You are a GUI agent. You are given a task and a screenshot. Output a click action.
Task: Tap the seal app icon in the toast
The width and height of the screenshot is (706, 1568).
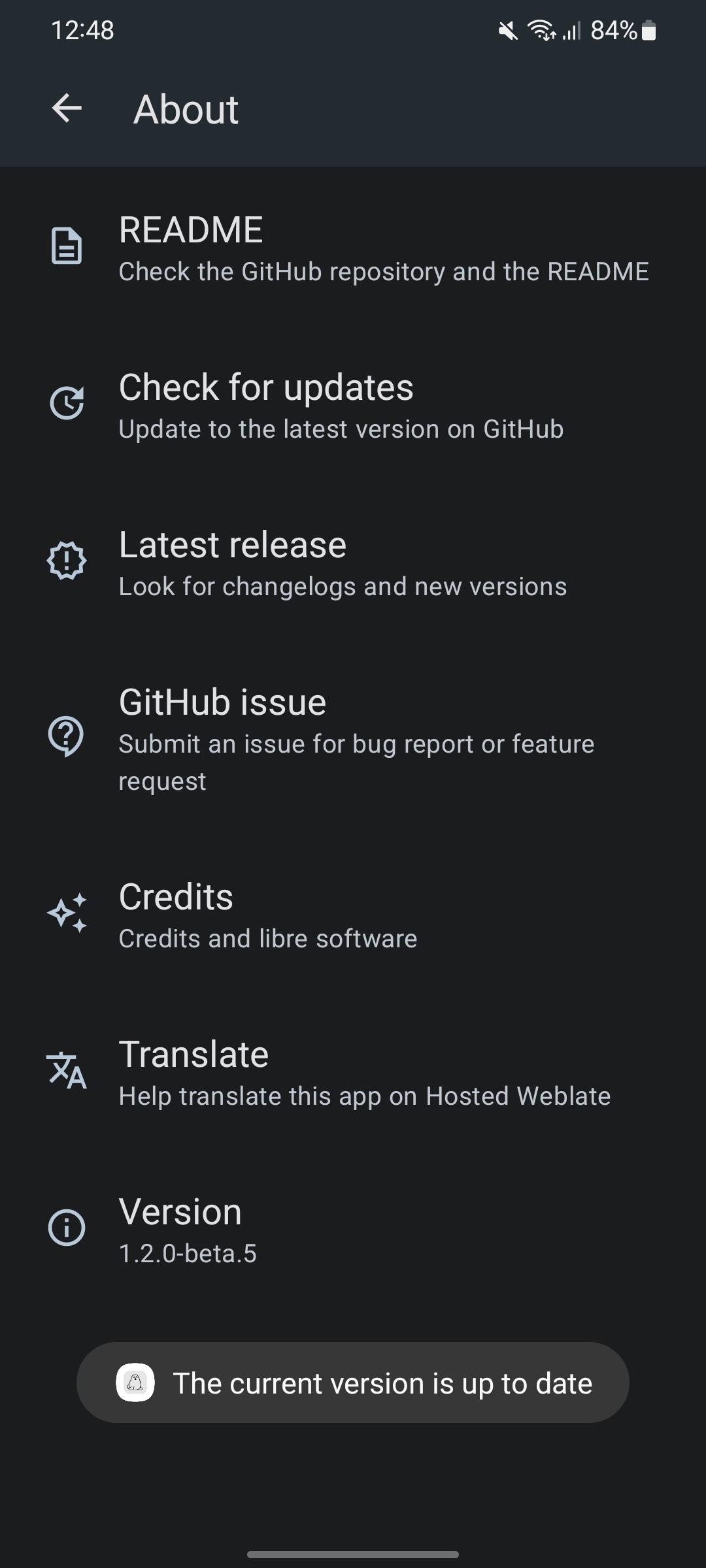[x=137, y=1382]
